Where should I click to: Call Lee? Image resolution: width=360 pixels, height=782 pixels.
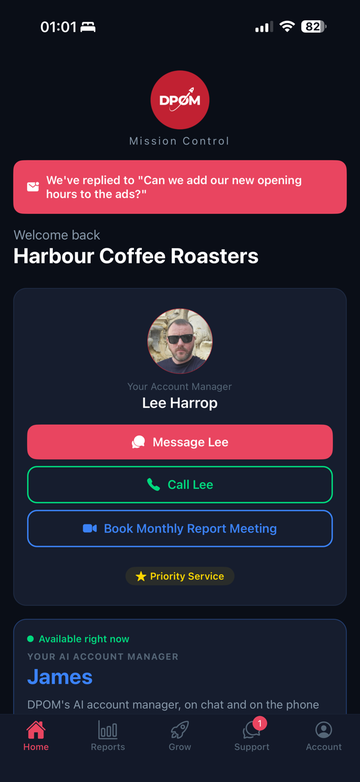click(180, 484)
